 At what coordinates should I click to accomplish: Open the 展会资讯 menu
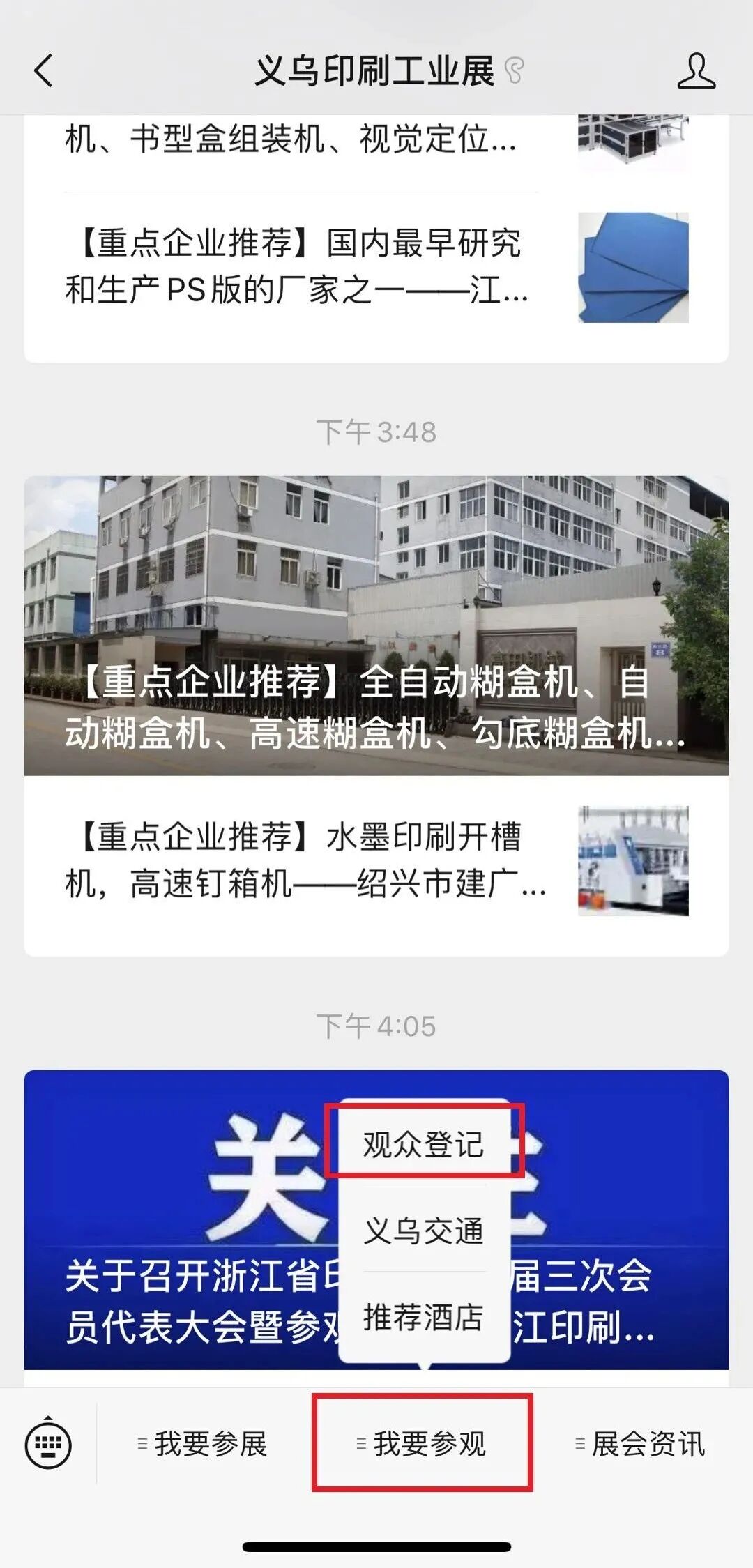click(641, 1444)
